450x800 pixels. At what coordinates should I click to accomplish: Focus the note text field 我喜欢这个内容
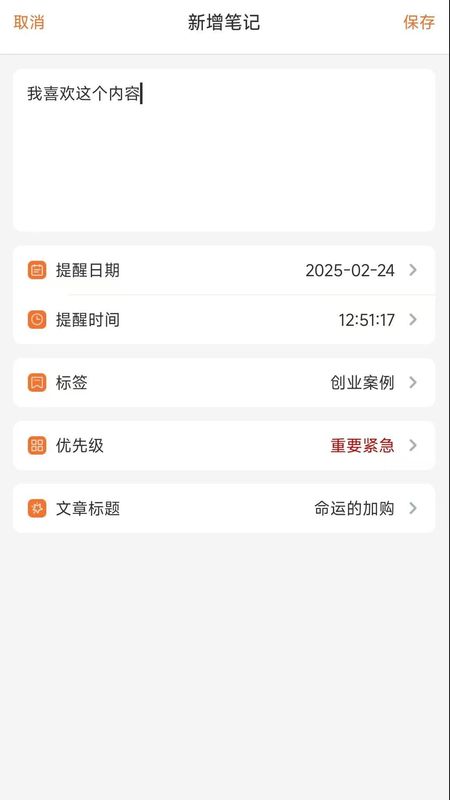[x=224, y=150]
